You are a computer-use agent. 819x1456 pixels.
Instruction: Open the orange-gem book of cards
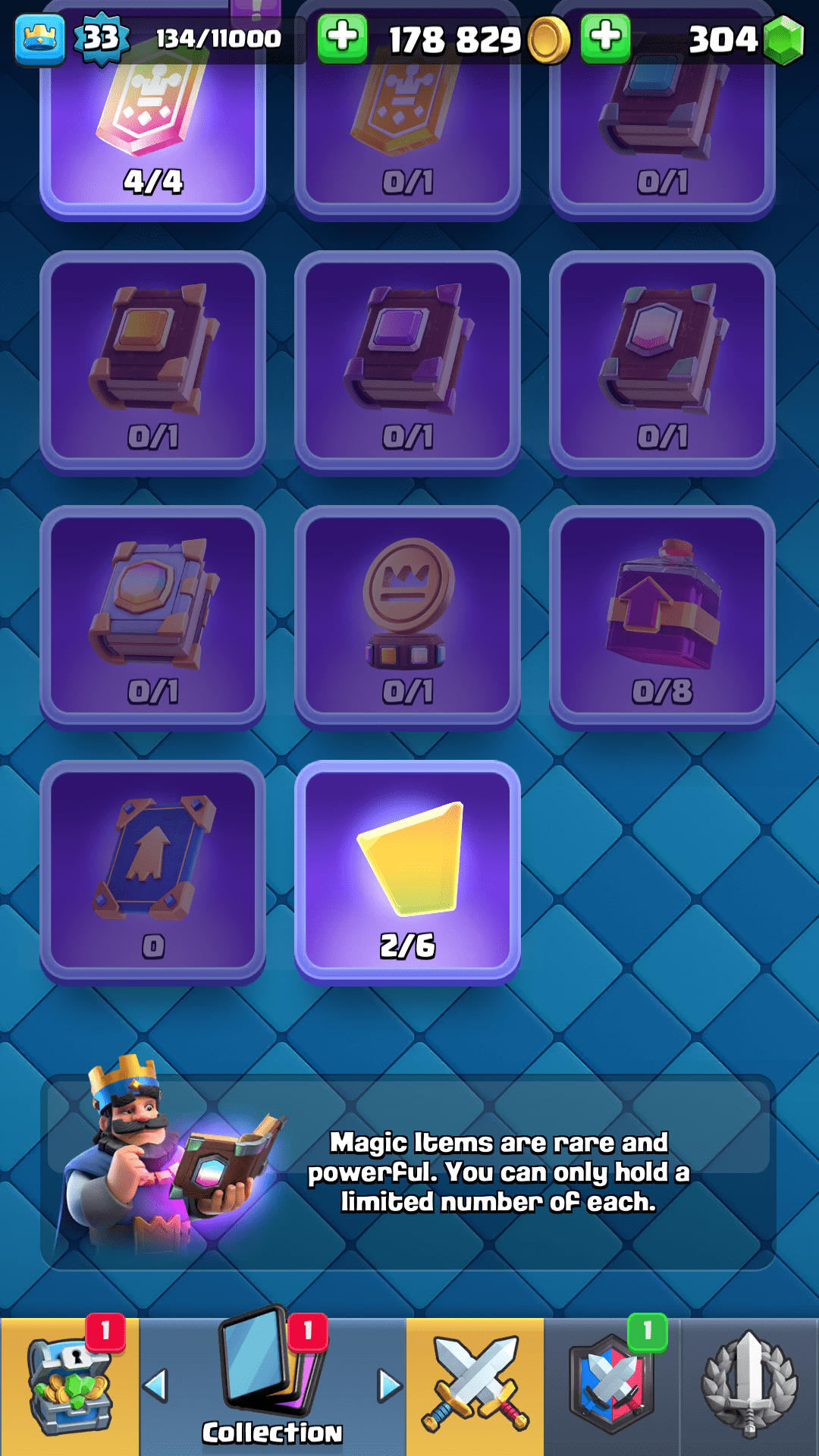[152, 361]
